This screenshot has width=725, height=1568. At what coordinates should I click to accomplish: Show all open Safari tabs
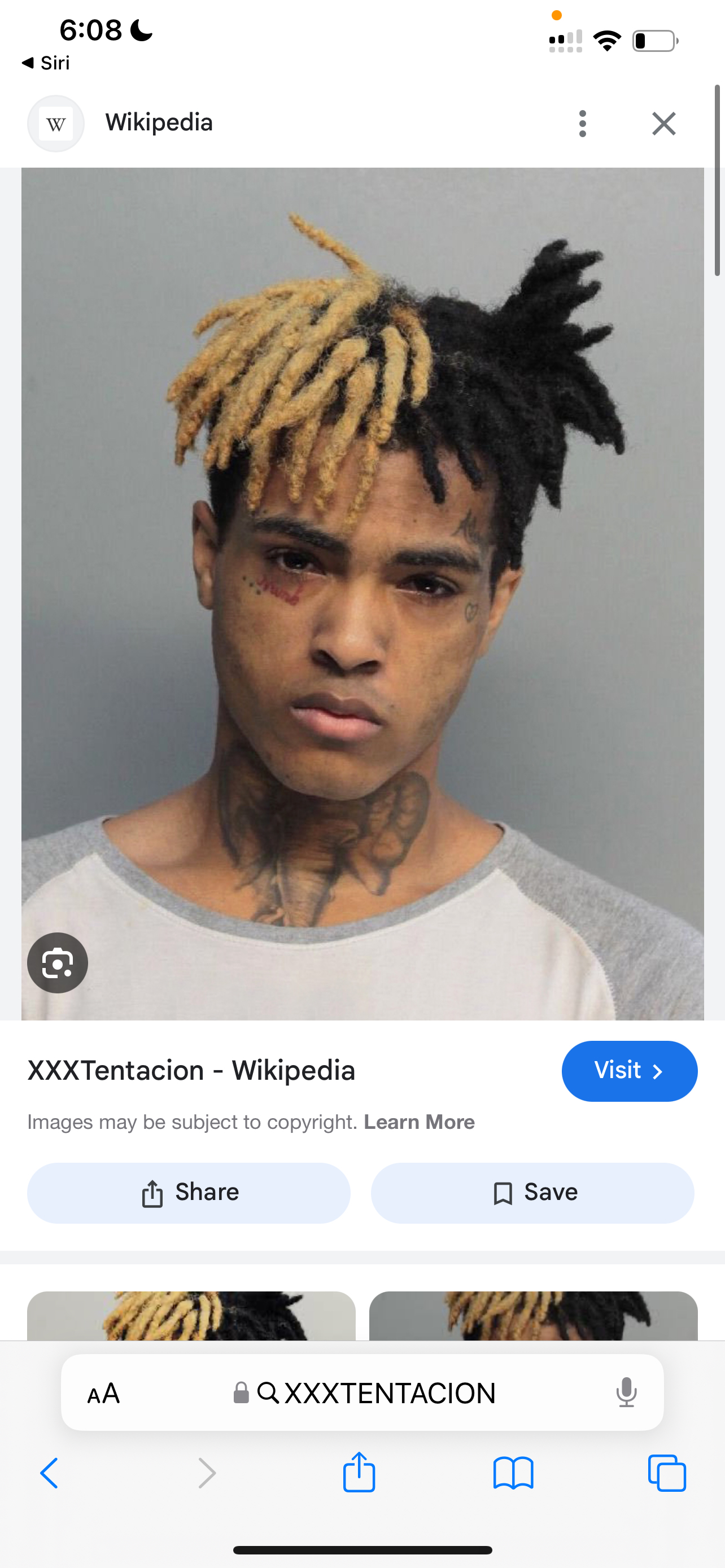tap(667, 1473)
